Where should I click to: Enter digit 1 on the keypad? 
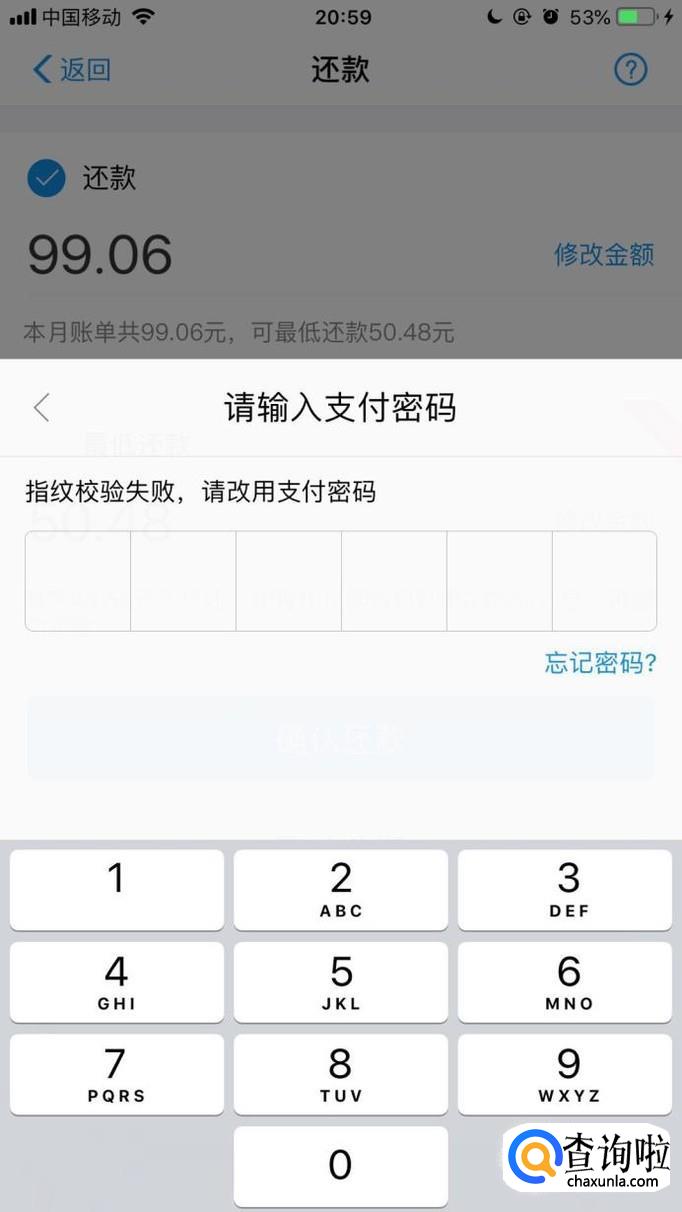pos(117,890)
